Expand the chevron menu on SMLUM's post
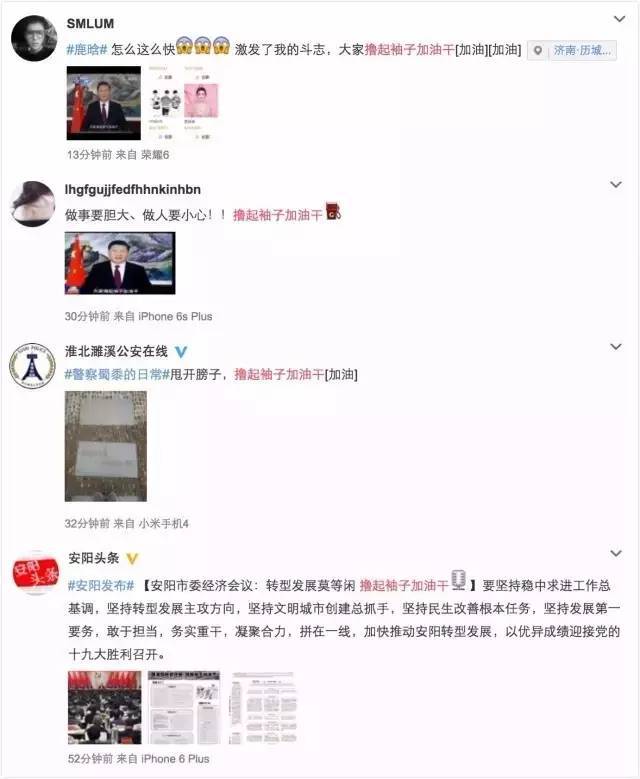Screen dimensions: 640x779 619,20
